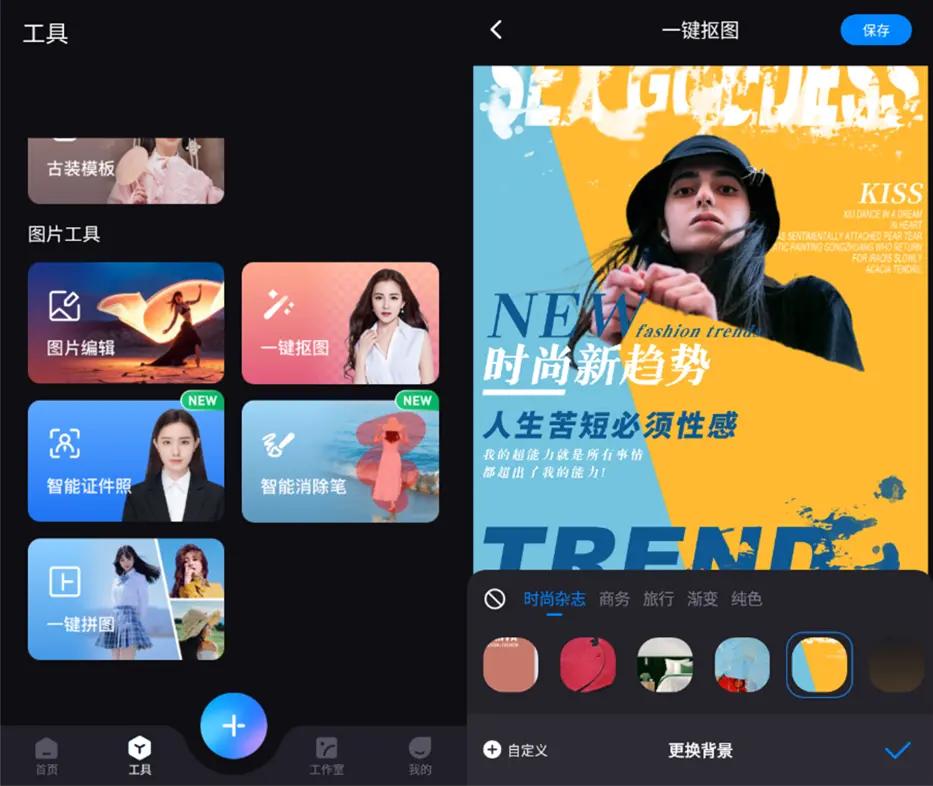The width and height of the screenshot is (933, 786).
Task: Open the 智能证件照 tool
Action: [126, 461]
